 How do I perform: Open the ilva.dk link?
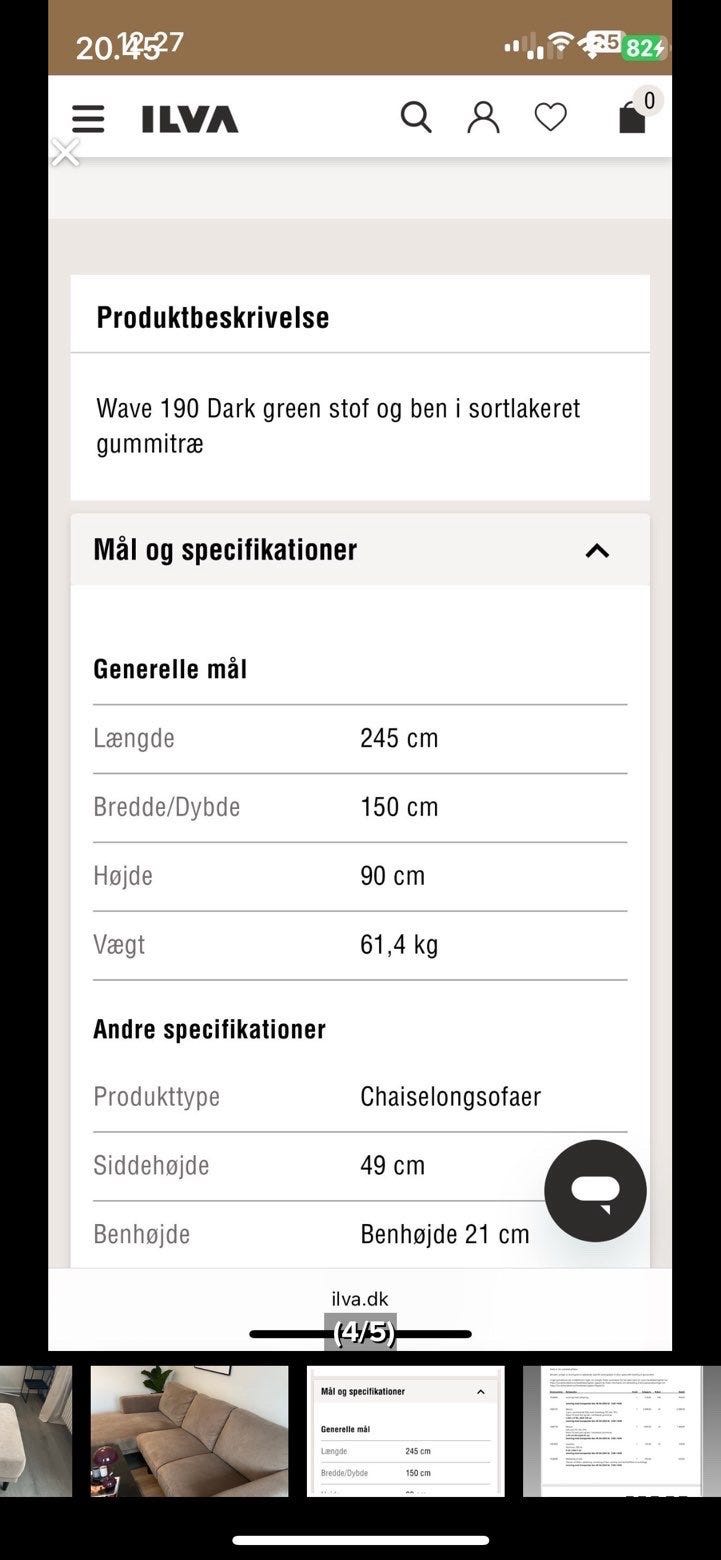(360, 1298)
